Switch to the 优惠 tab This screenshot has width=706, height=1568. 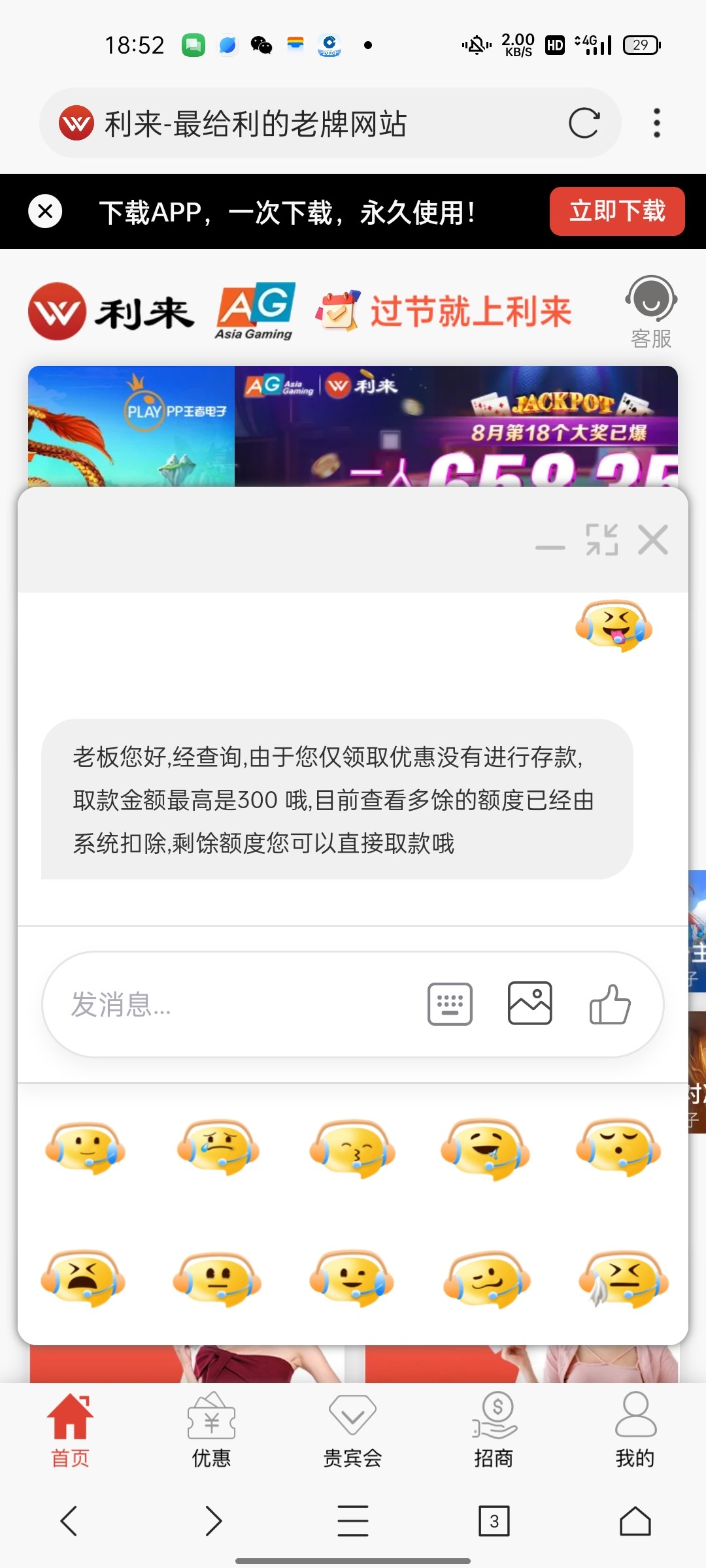click(211, 1429)
